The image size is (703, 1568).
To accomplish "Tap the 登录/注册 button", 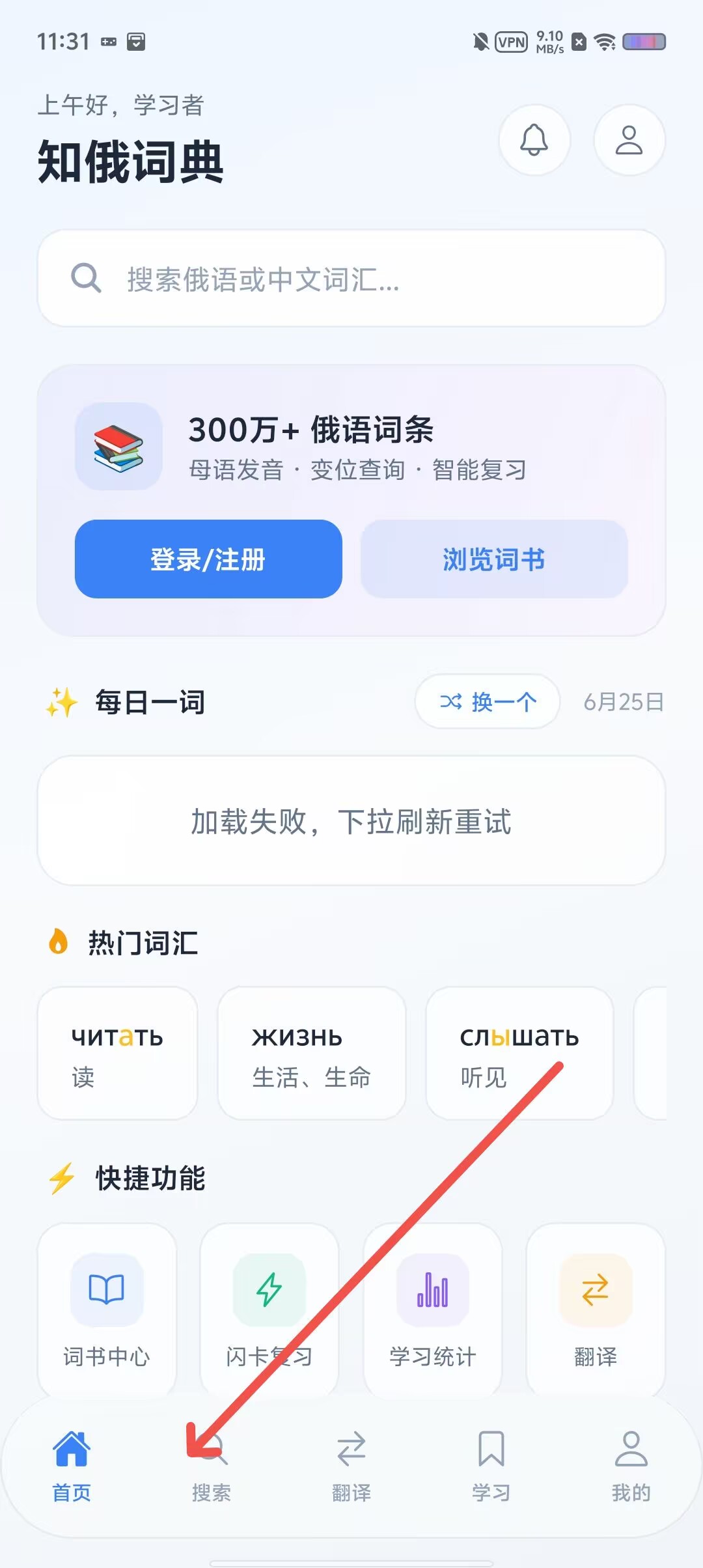I will (208, 559).
